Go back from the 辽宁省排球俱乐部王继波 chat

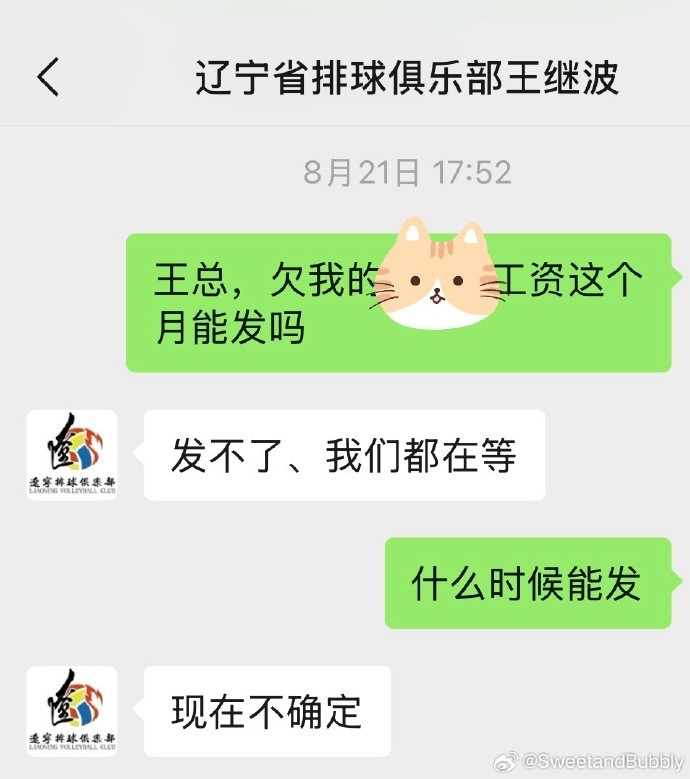pyautogui.click(x=48, y=78)
